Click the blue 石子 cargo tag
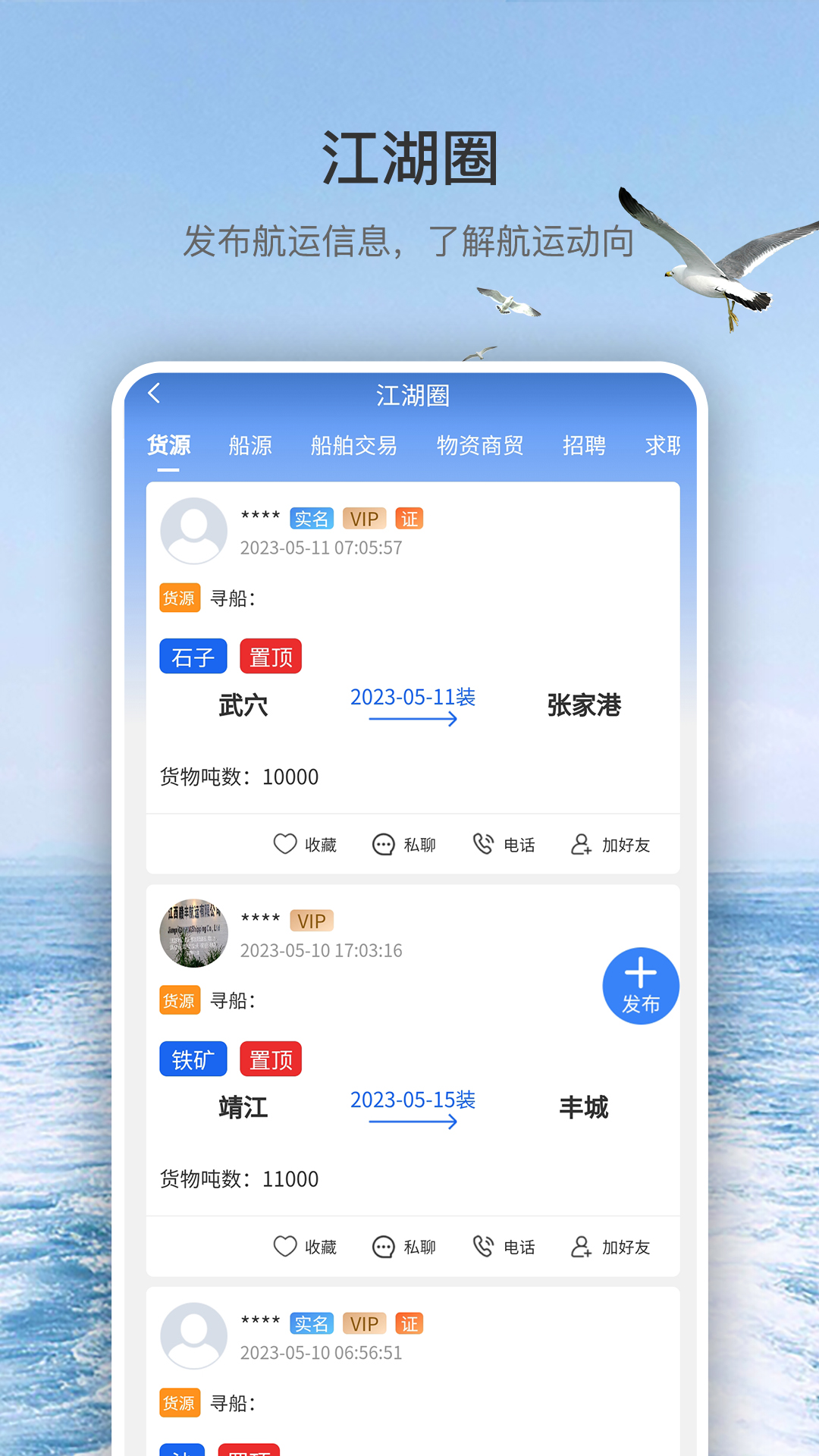The height and width of the screenshot is (1456, 819). click(x=193, y=656)
